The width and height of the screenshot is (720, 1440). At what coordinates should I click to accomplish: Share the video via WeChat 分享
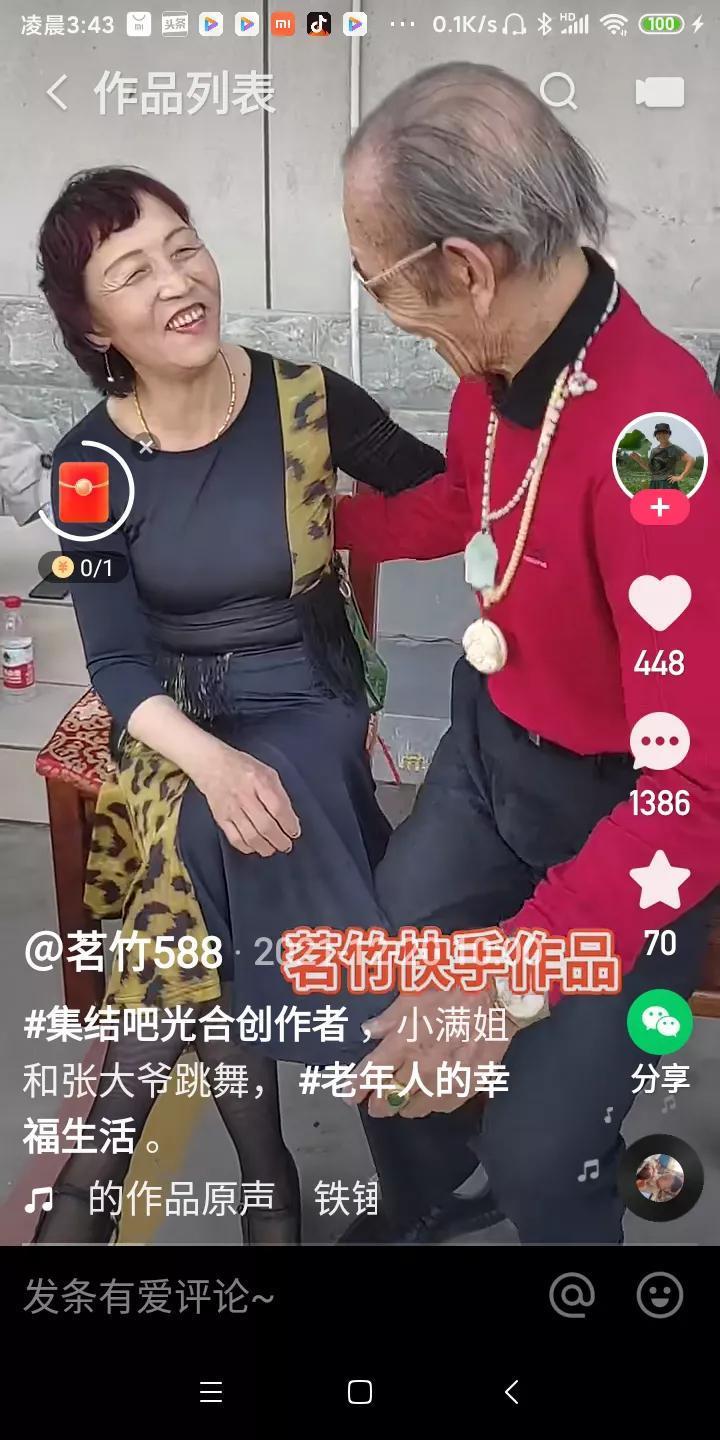(660, 1022)
